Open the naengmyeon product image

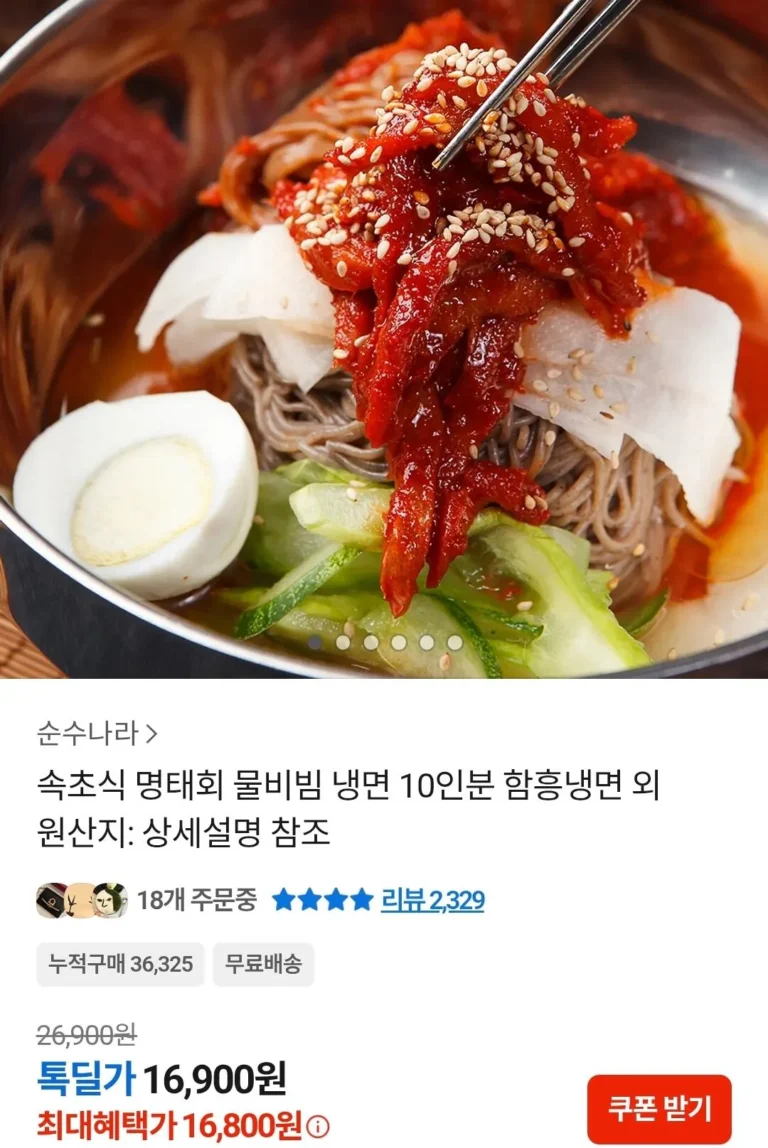tap(384, 338)
